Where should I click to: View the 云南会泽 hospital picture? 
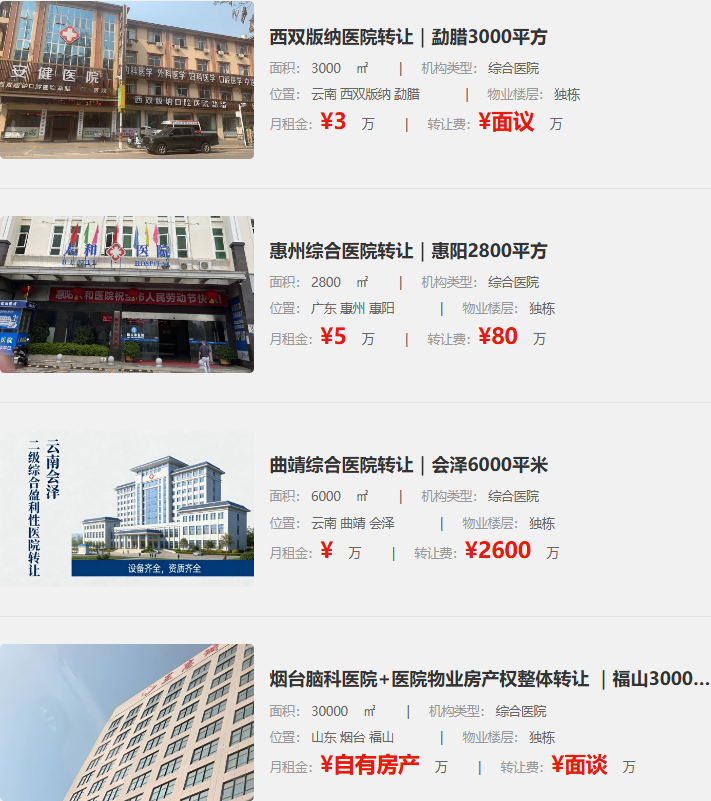coord(127,508)
